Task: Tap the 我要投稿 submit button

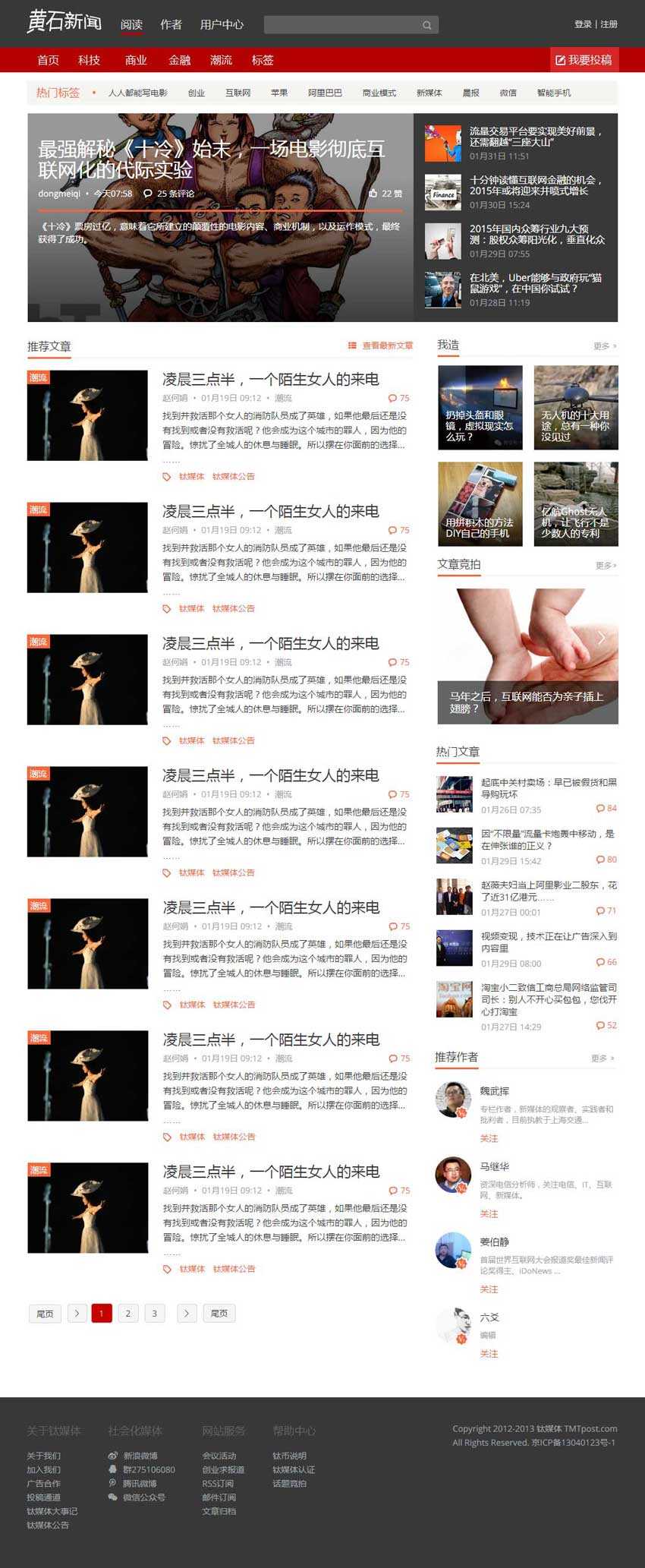Action: [584, 60]
